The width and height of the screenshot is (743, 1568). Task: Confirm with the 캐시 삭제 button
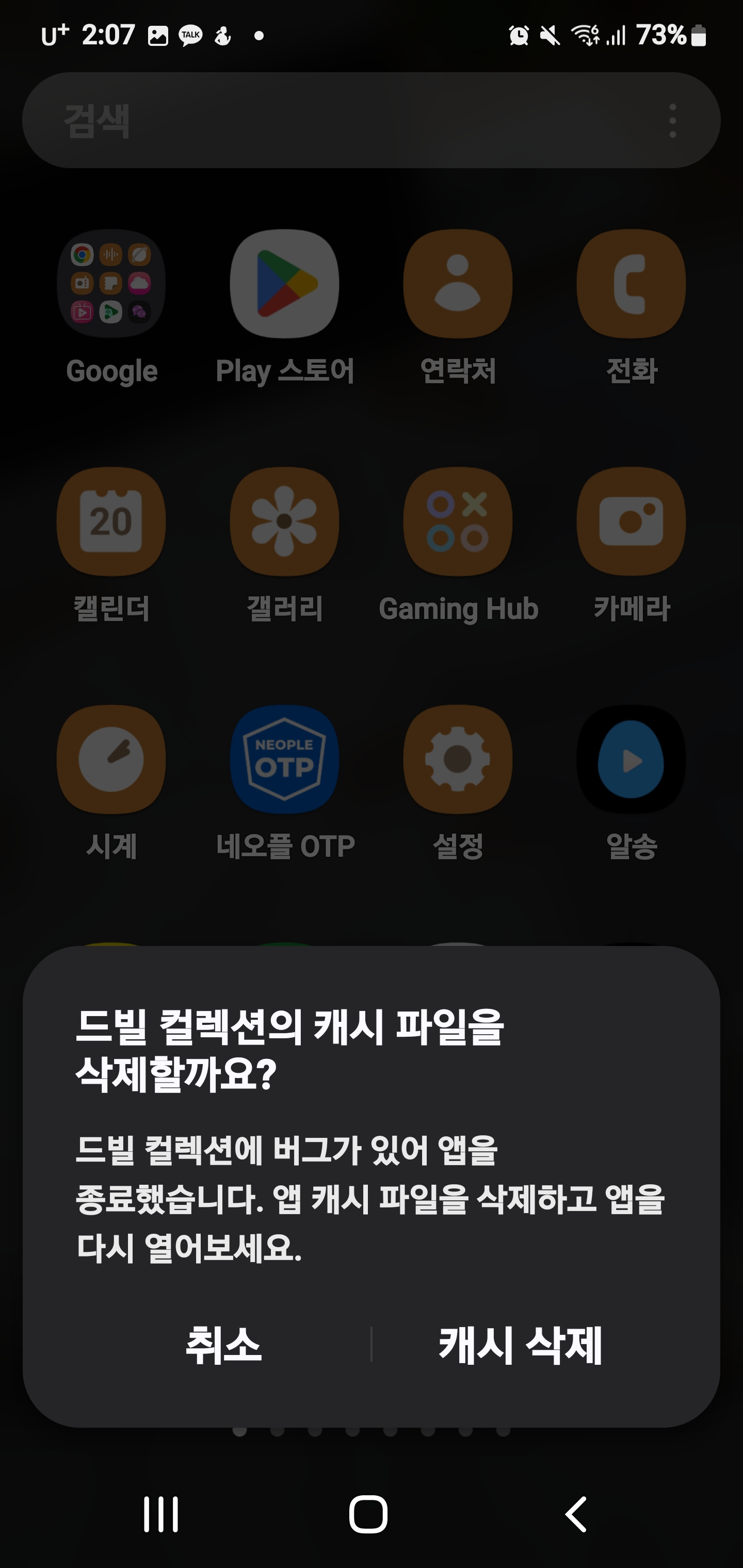tap(520, 1345)
